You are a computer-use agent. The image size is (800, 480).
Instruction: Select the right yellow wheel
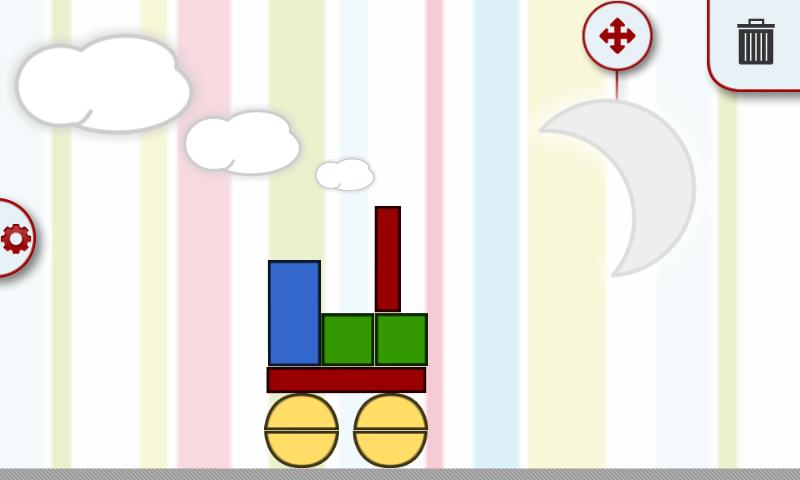point(390,430)
